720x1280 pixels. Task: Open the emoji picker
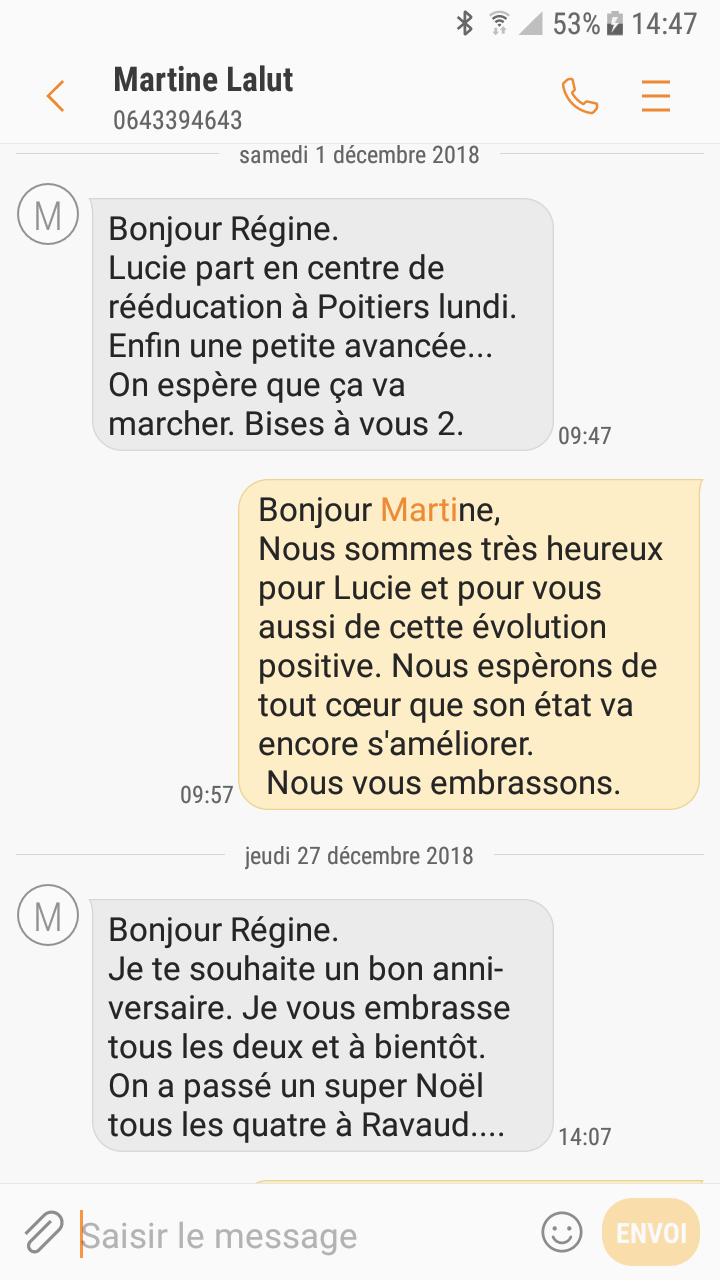tap(561, 1232)
